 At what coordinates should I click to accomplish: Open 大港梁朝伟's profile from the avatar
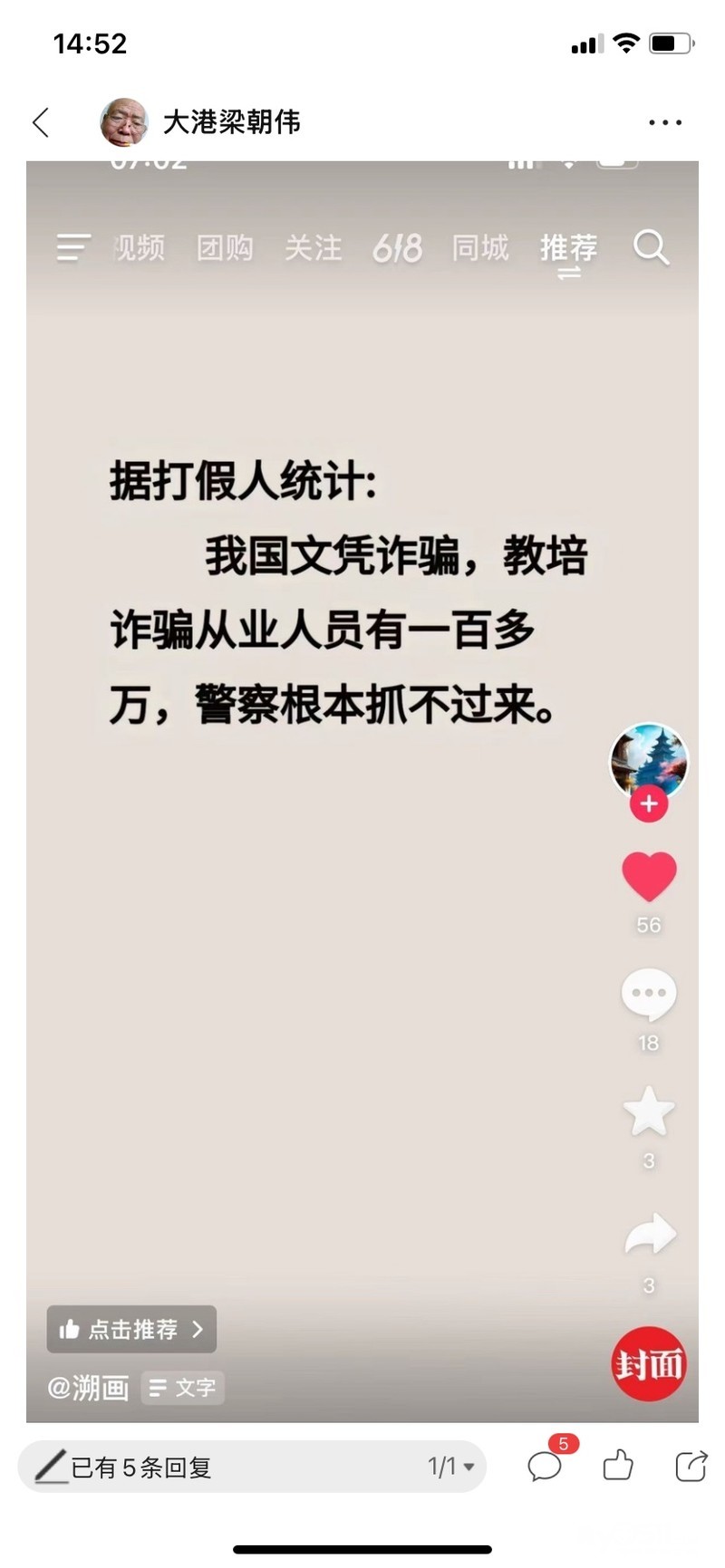tap(123, 122)
